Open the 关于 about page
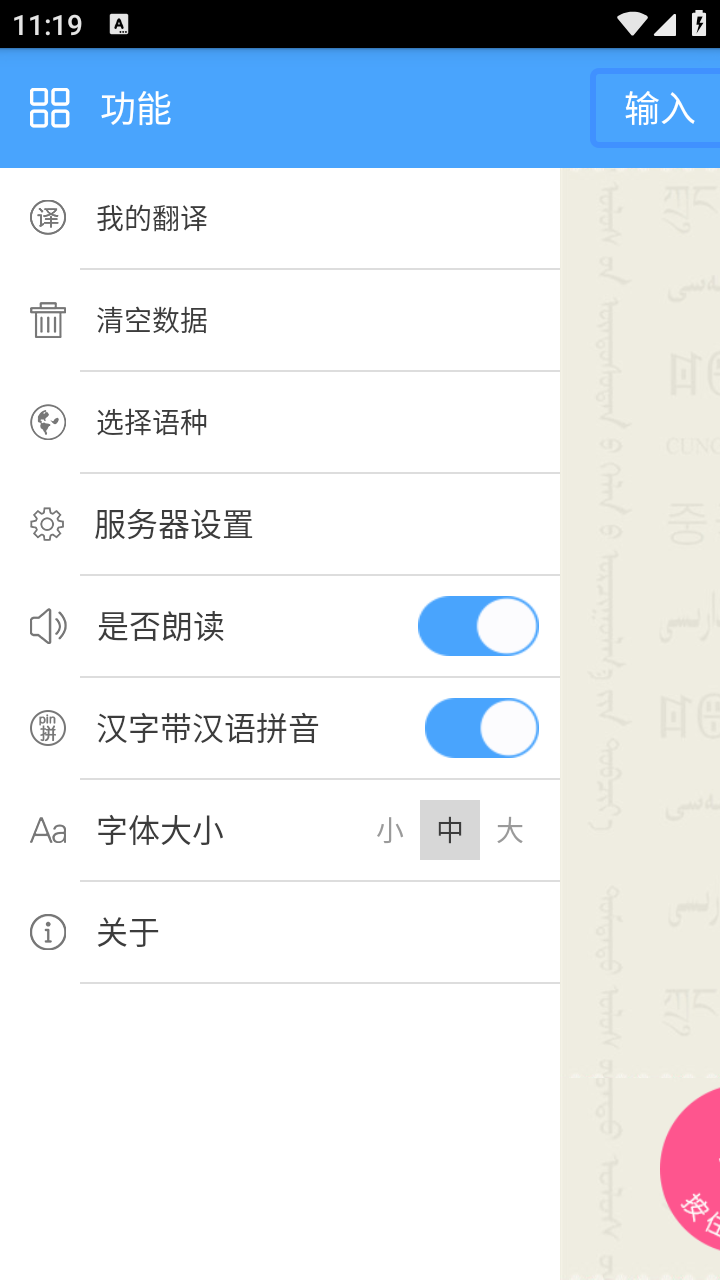 pos(127,931)
